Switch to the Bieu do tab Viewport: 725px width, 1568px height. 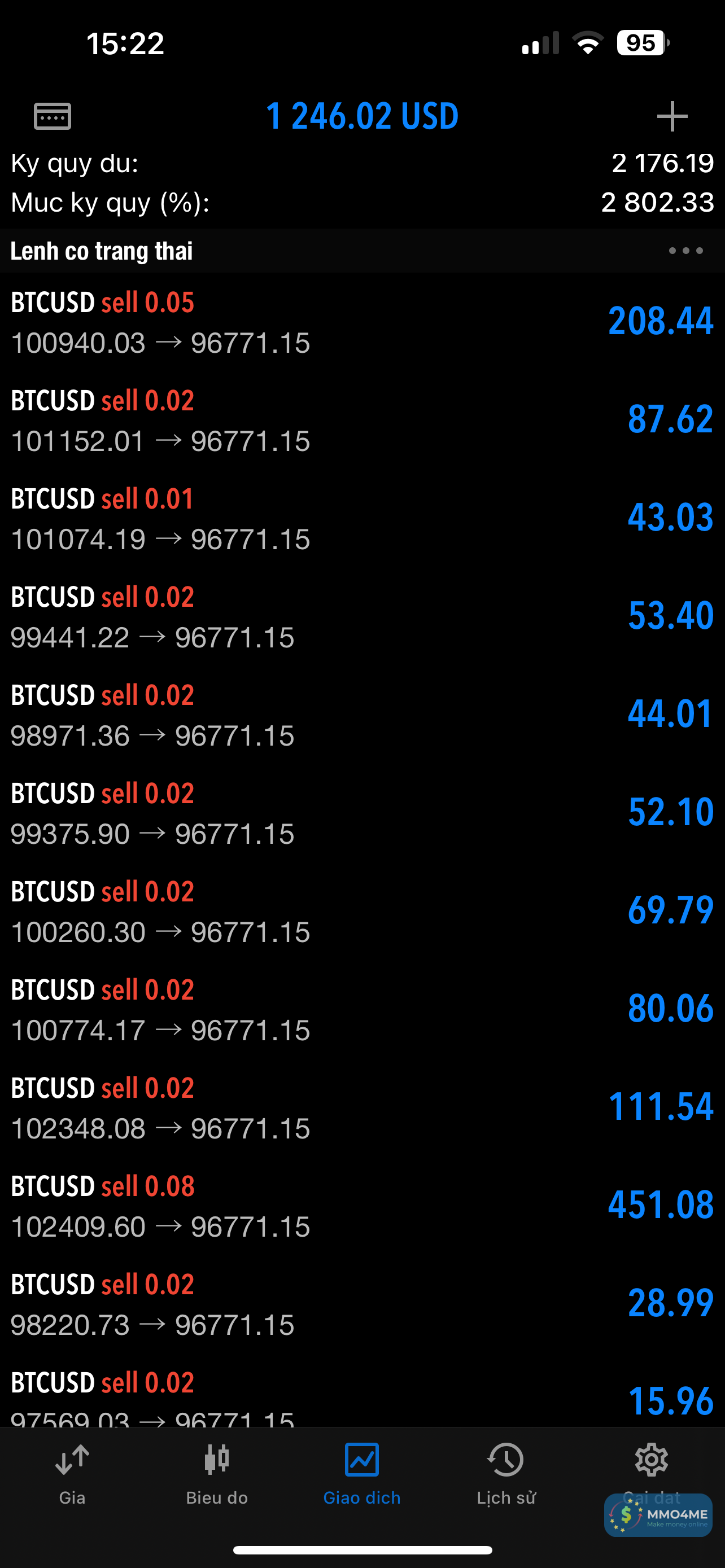click(217, 1473)
